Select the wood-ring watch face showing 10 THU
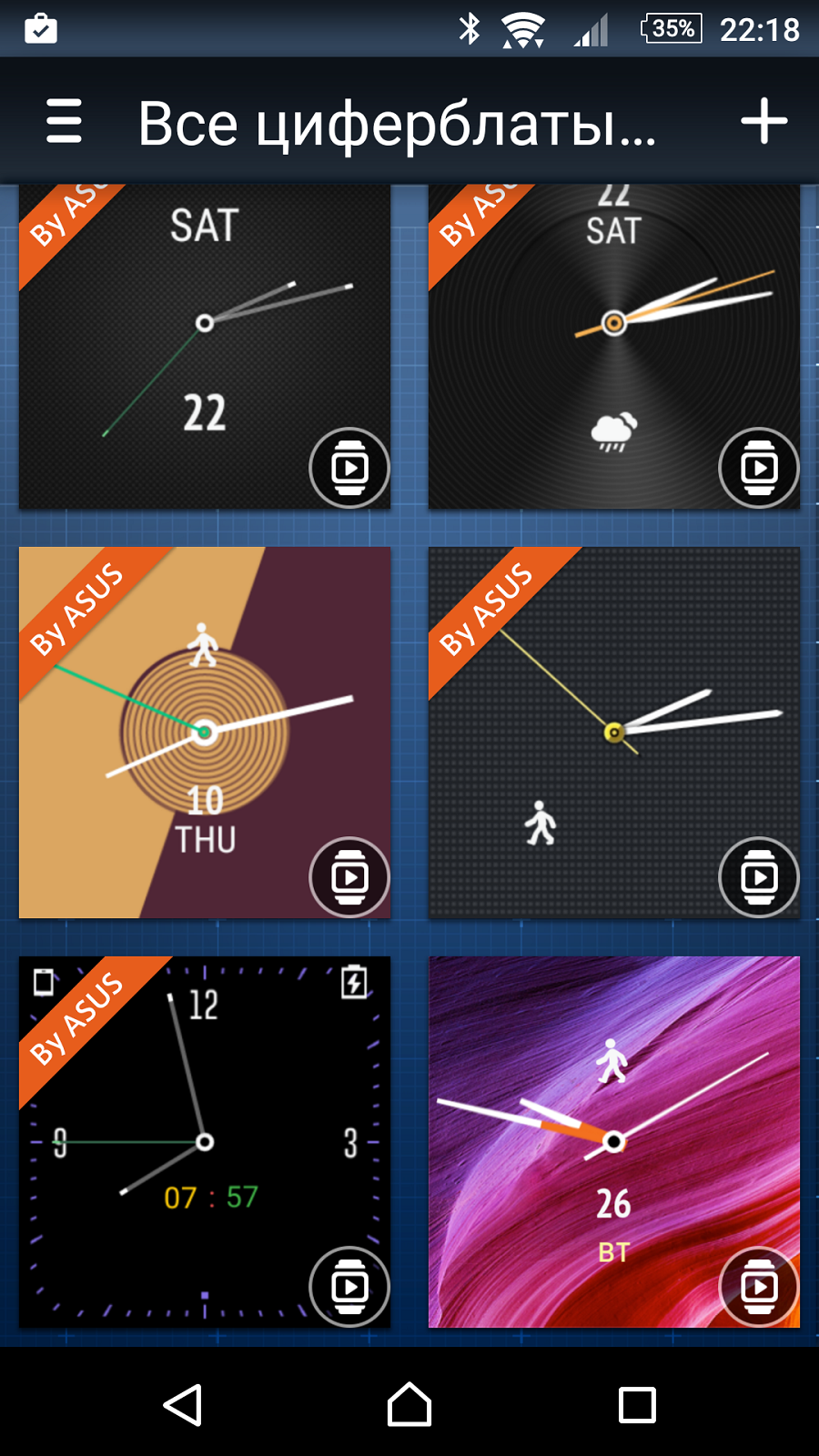The width and height of the screenshot is (819, 1456). pyautogui.click(x=205, y=733)
